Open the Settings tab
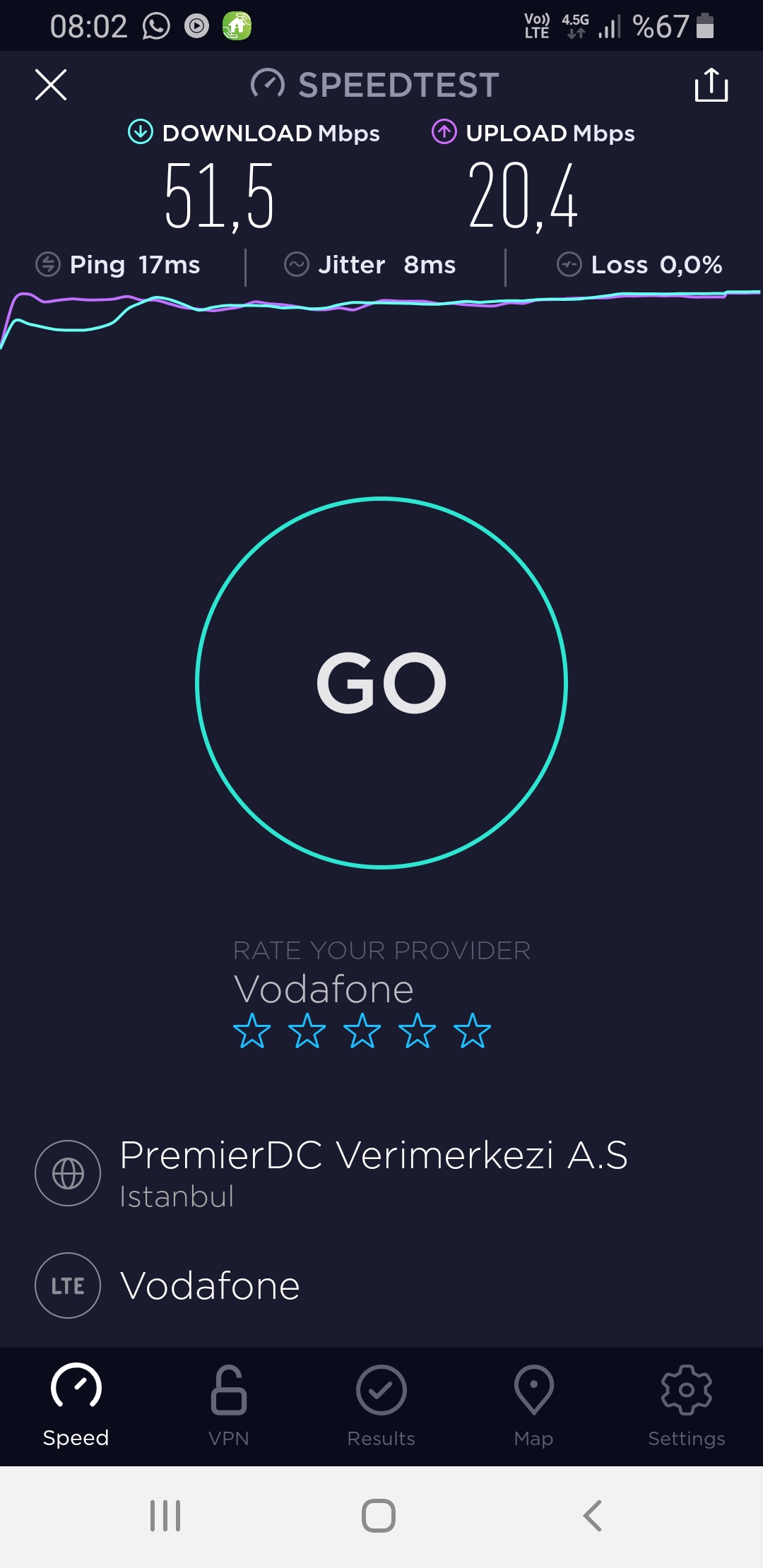This screenshot has height=1568, width=763. 687,1406
